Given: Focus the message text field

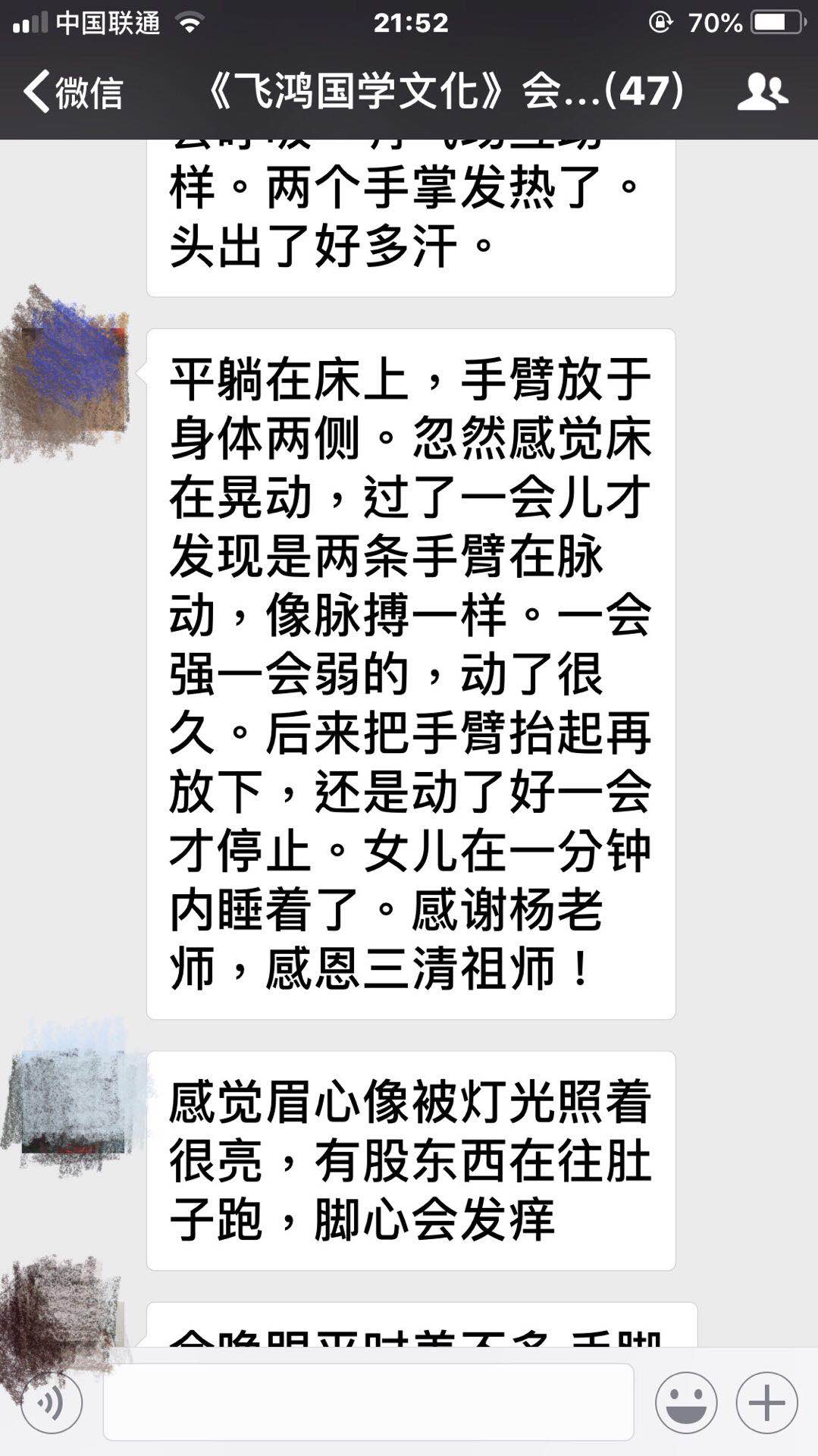Looking at the screenshot, I should click(x=368, y=1403).
